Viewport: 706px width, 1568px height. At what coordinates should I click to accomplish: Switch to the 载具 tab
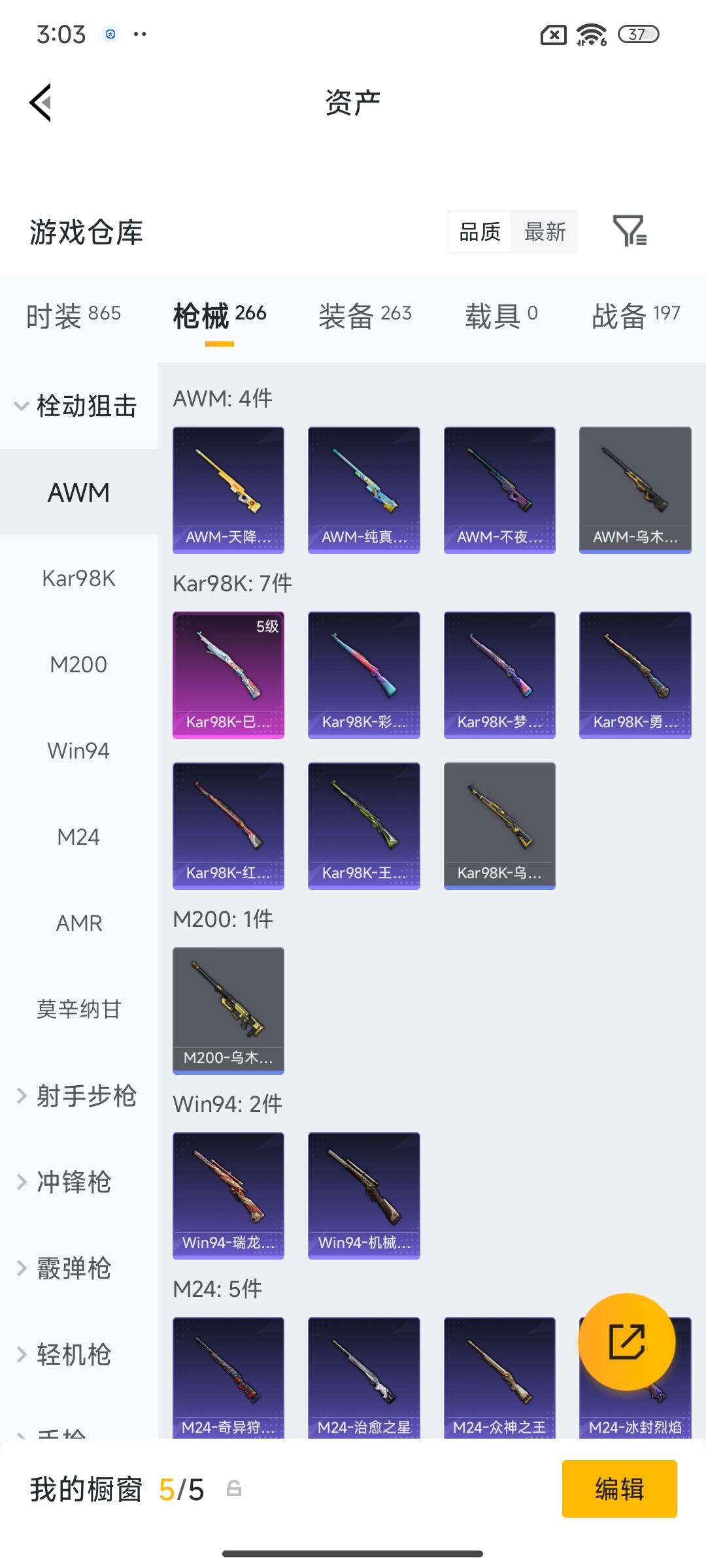pyautogui.click(x=501, y=315)
